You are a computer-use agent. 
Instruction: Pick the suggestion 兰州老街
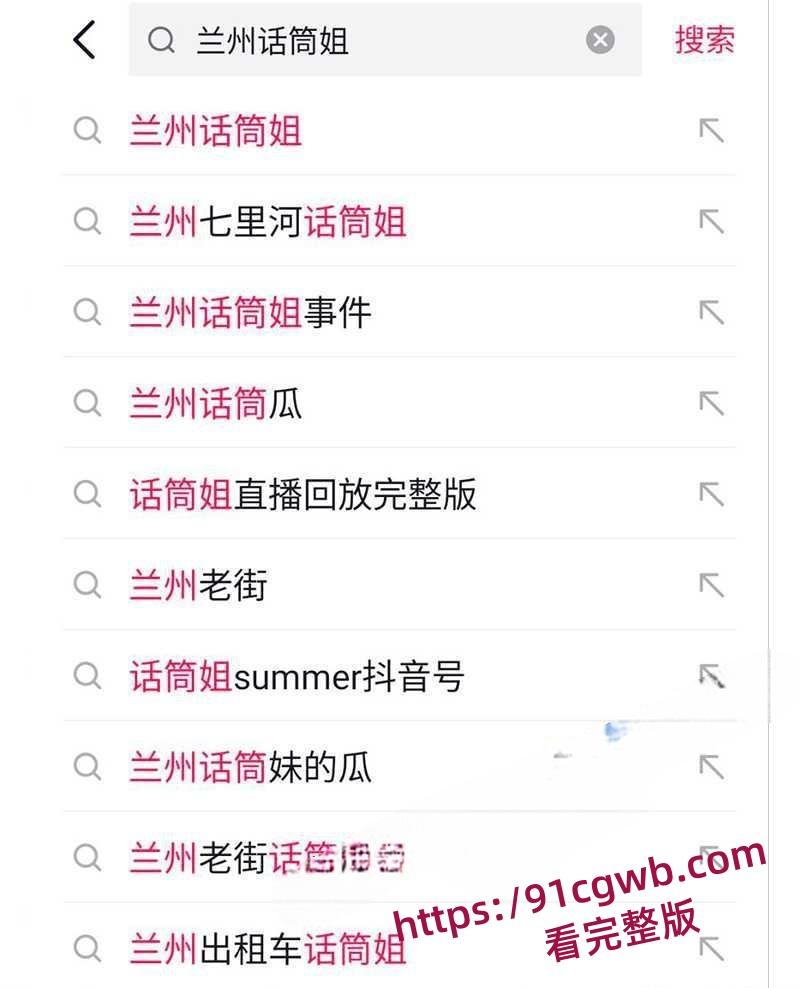[x=198, y=586]
